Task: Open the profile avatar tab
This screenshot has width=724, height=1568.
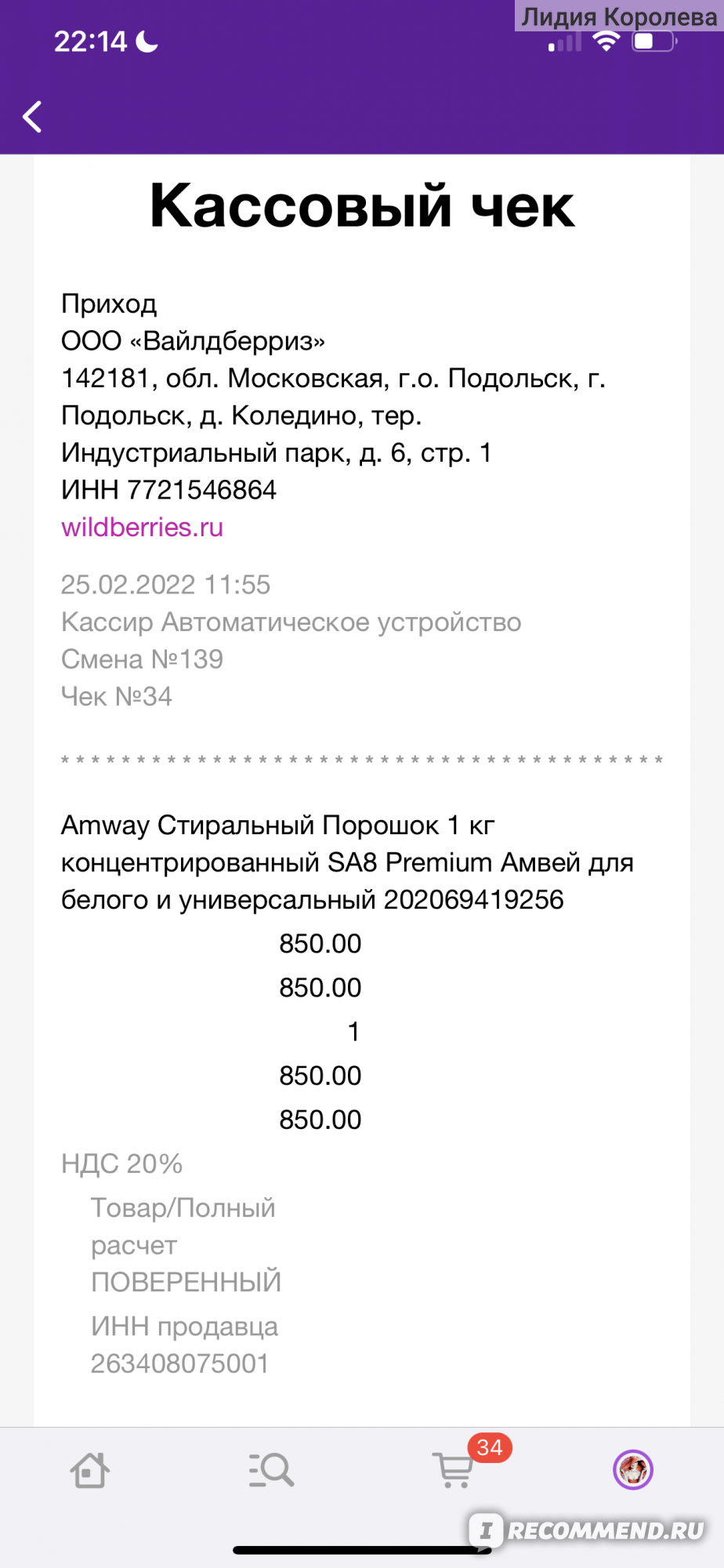Action: click(633, 1469)
